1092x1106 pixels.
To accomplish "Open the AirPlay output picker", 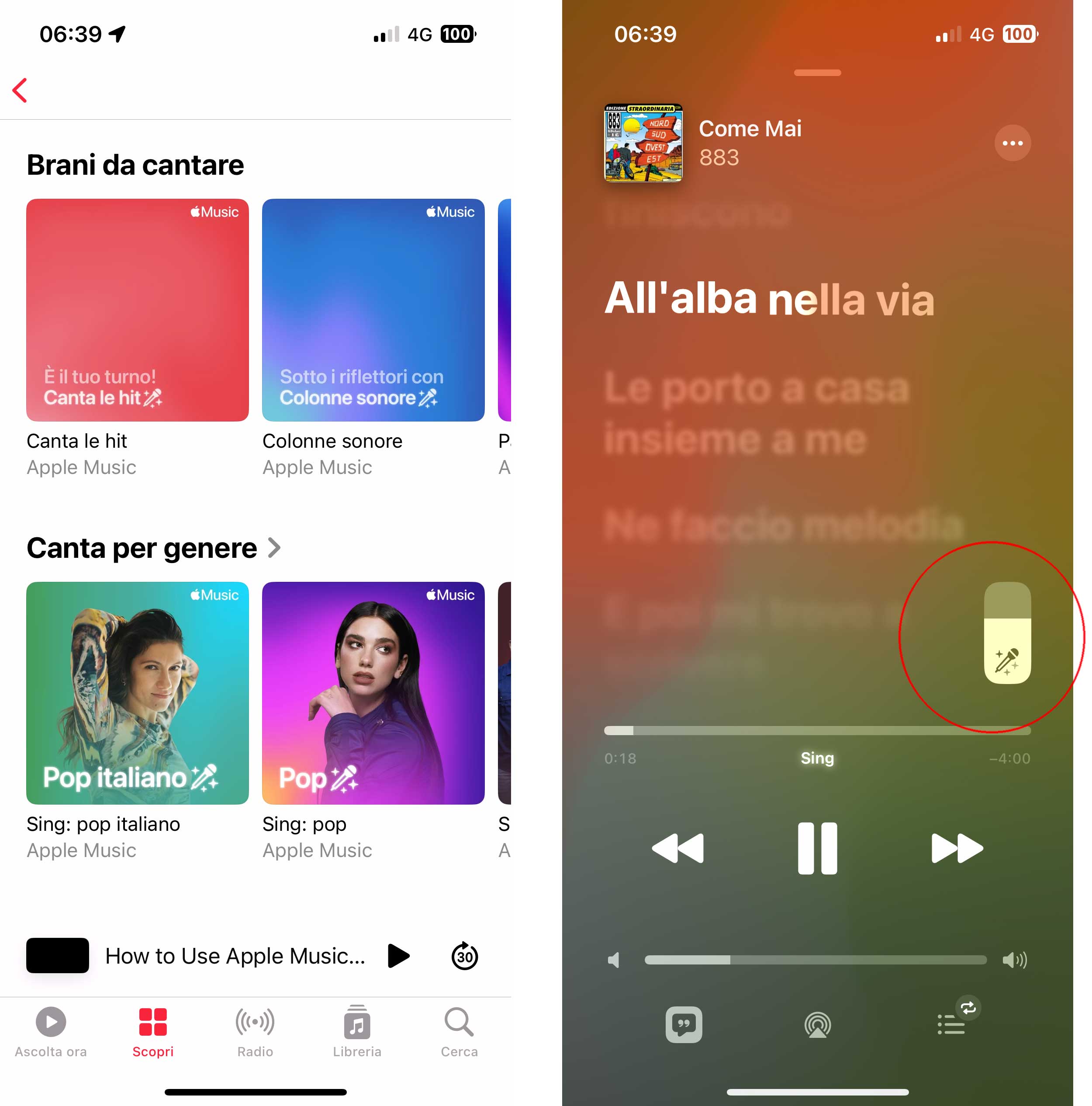I will click(817, 1024).
